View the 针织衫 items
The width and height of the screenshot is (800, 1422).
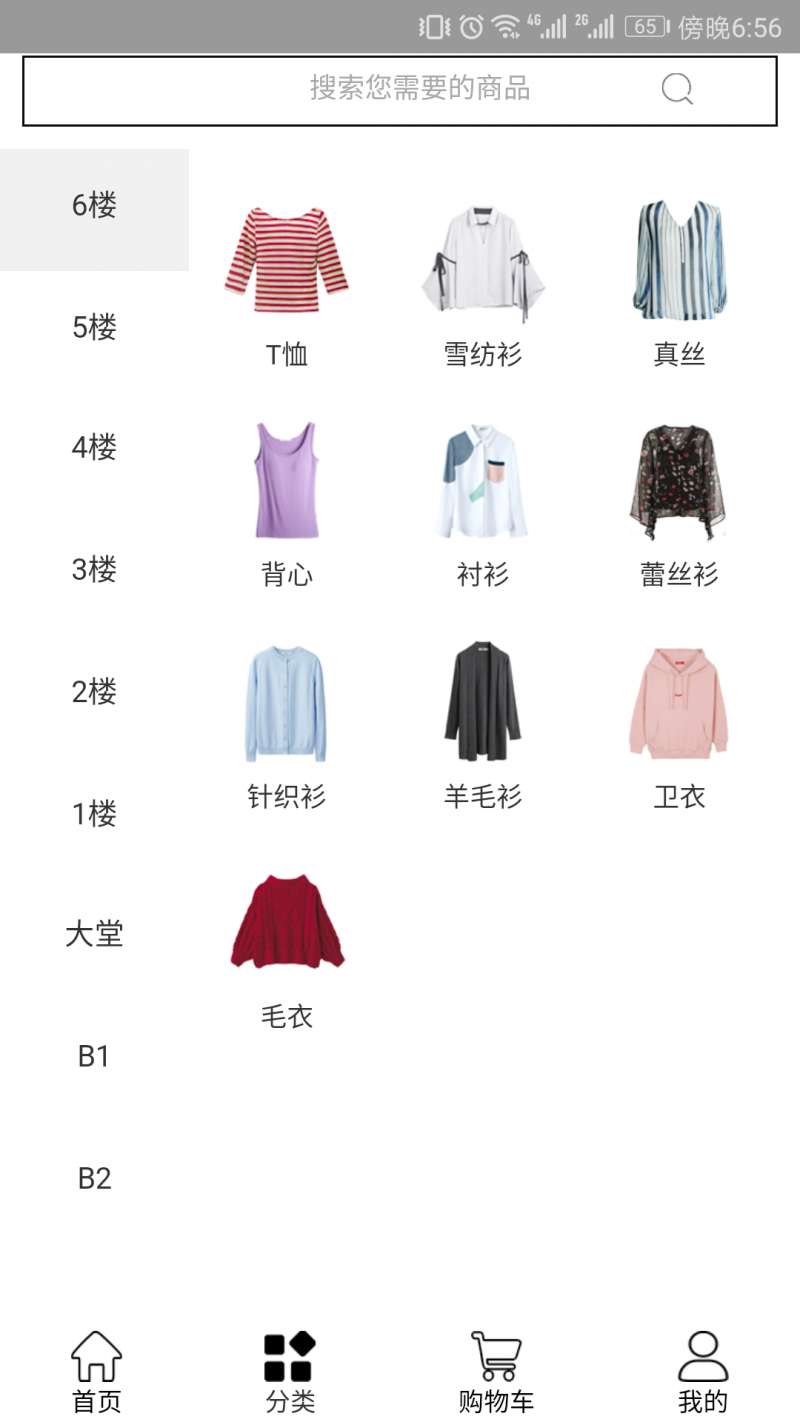click(x=287, y=722)
